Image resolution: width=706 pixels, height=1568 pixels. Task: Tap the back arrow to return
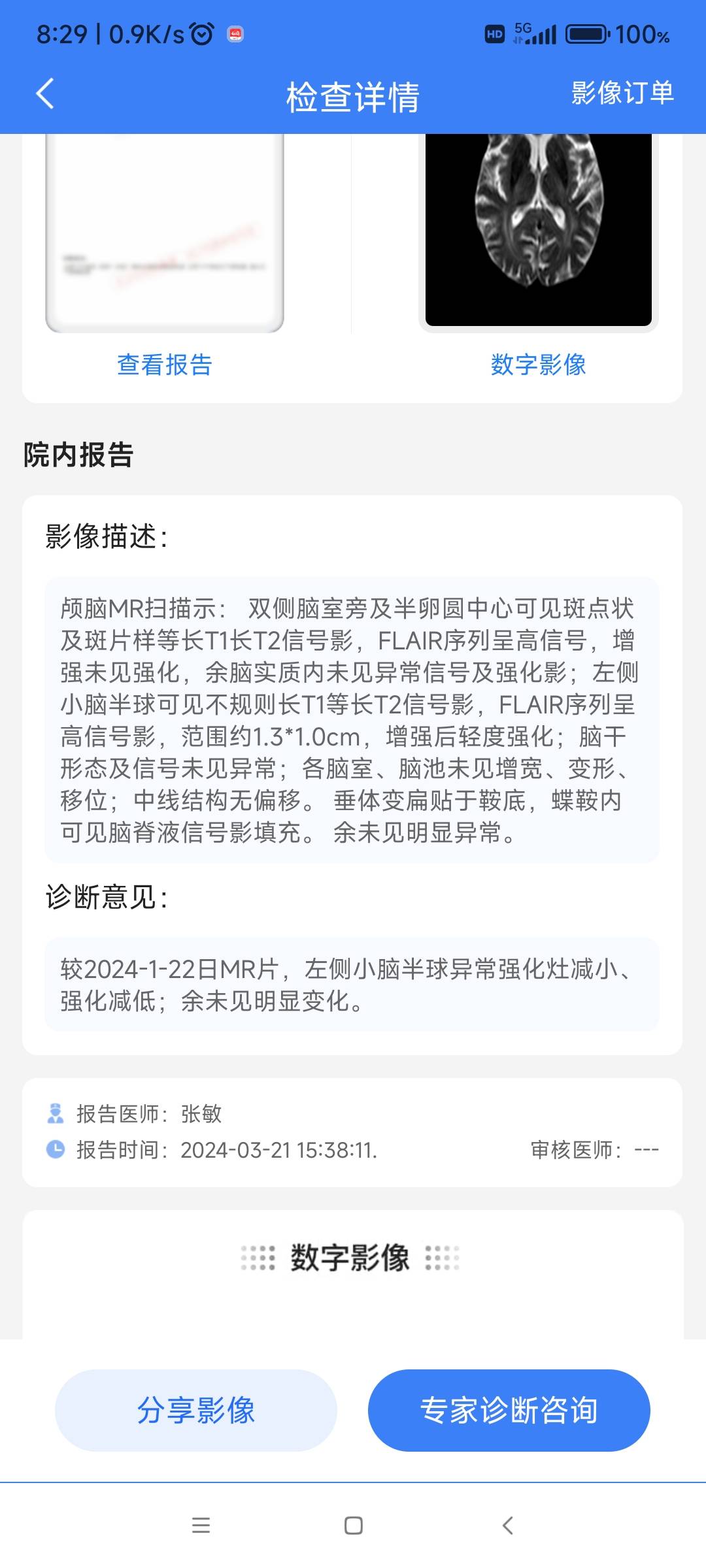44,94
